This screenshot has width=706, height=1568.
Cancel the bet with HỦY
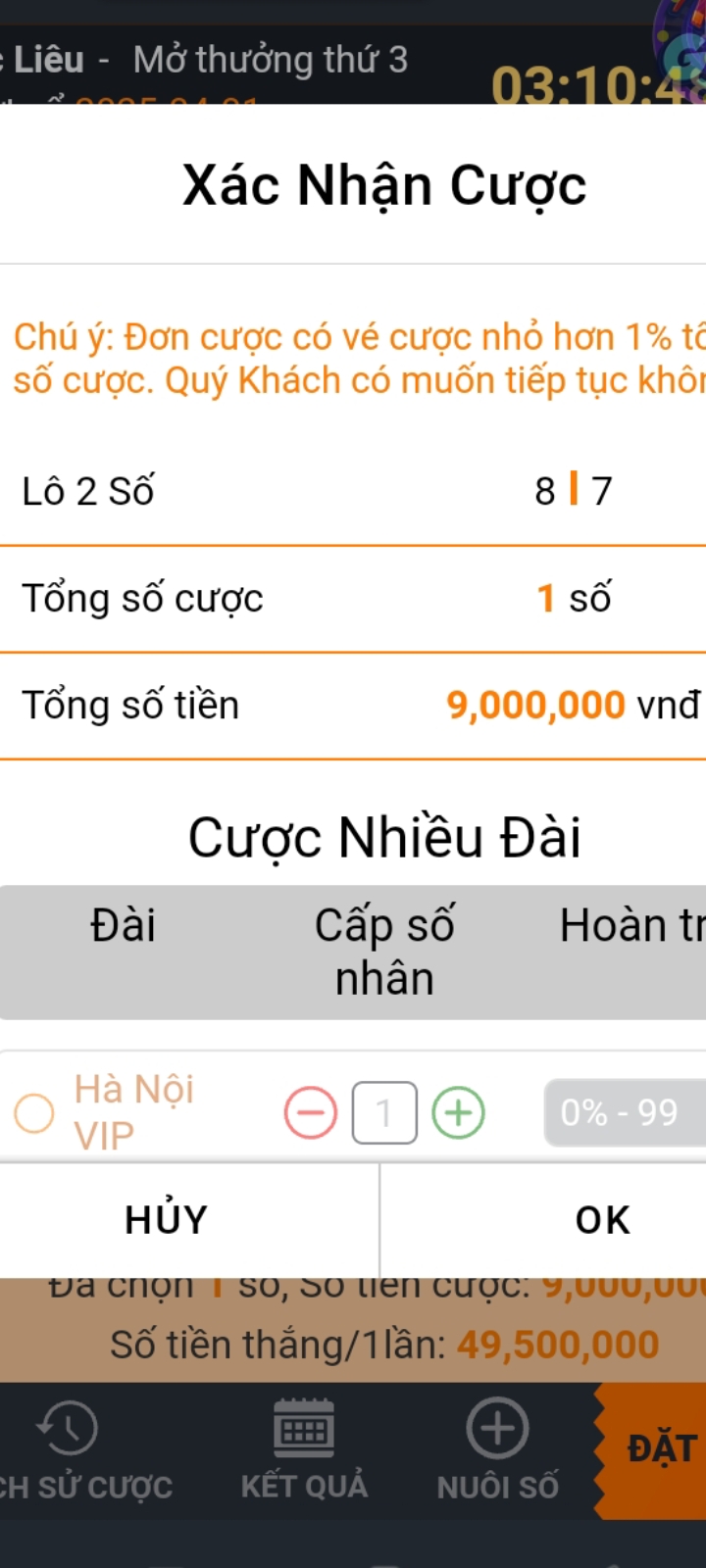[x=167, y=1220]
